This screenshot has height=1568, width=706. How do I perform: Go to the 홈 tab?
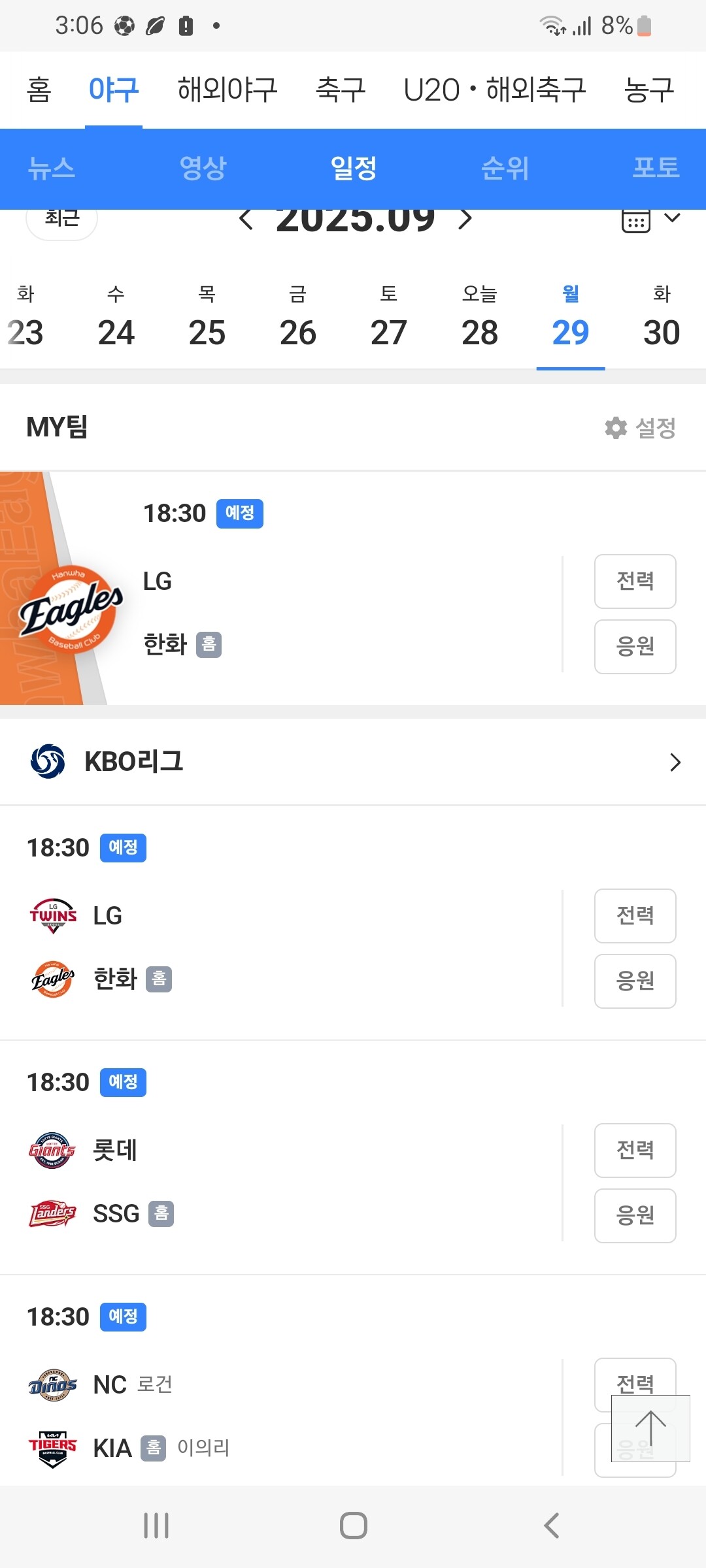point(39,90)
